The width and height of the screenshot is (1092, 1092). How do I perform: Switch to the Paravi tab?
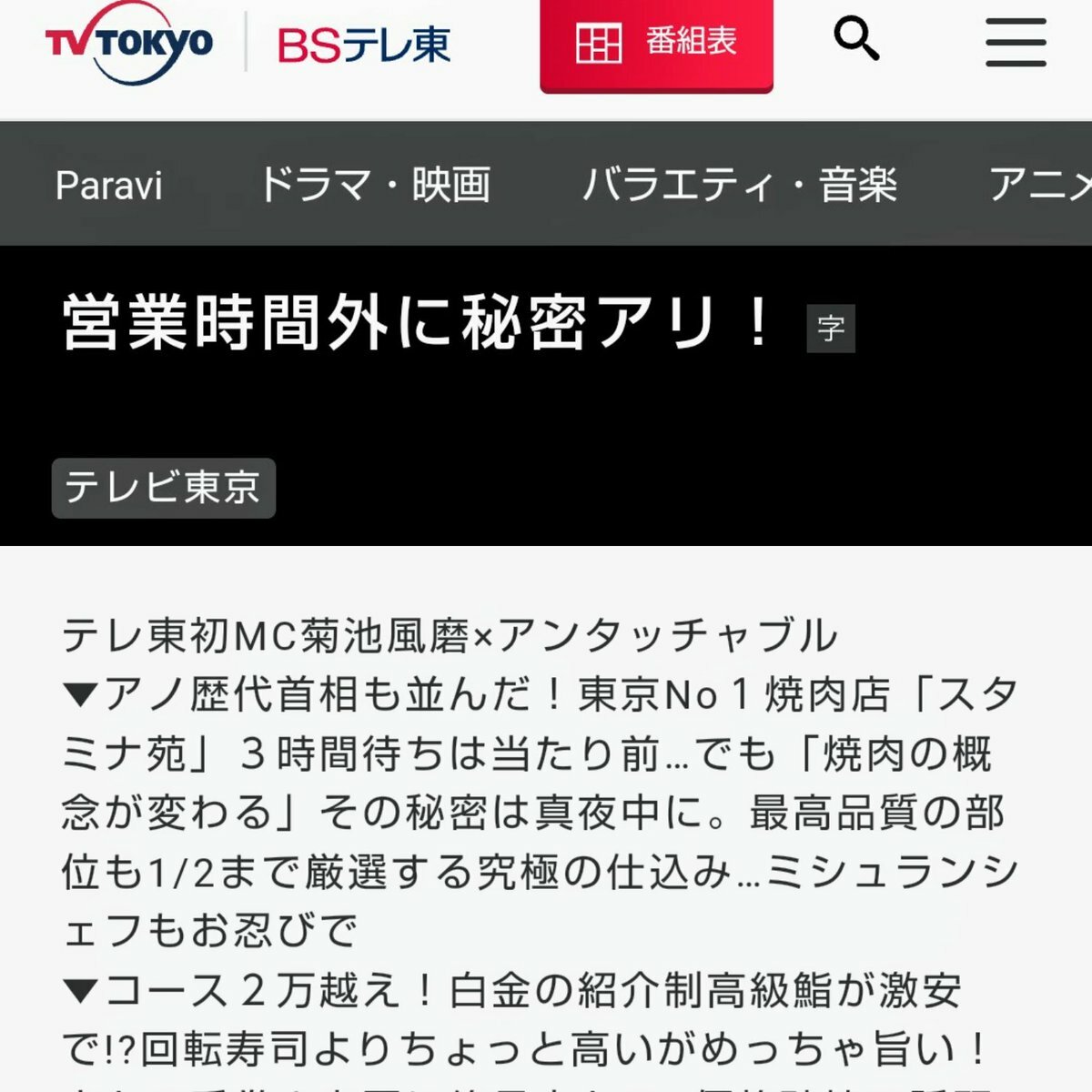coord(109,186)
